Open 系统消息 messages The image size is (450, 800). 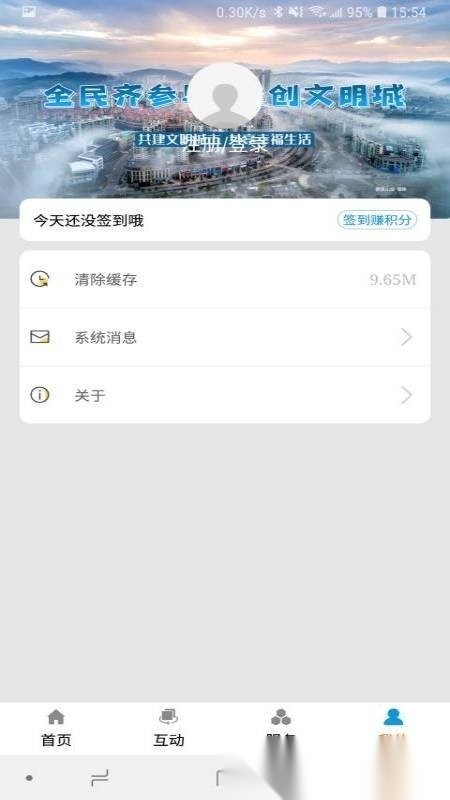(224, 337)
